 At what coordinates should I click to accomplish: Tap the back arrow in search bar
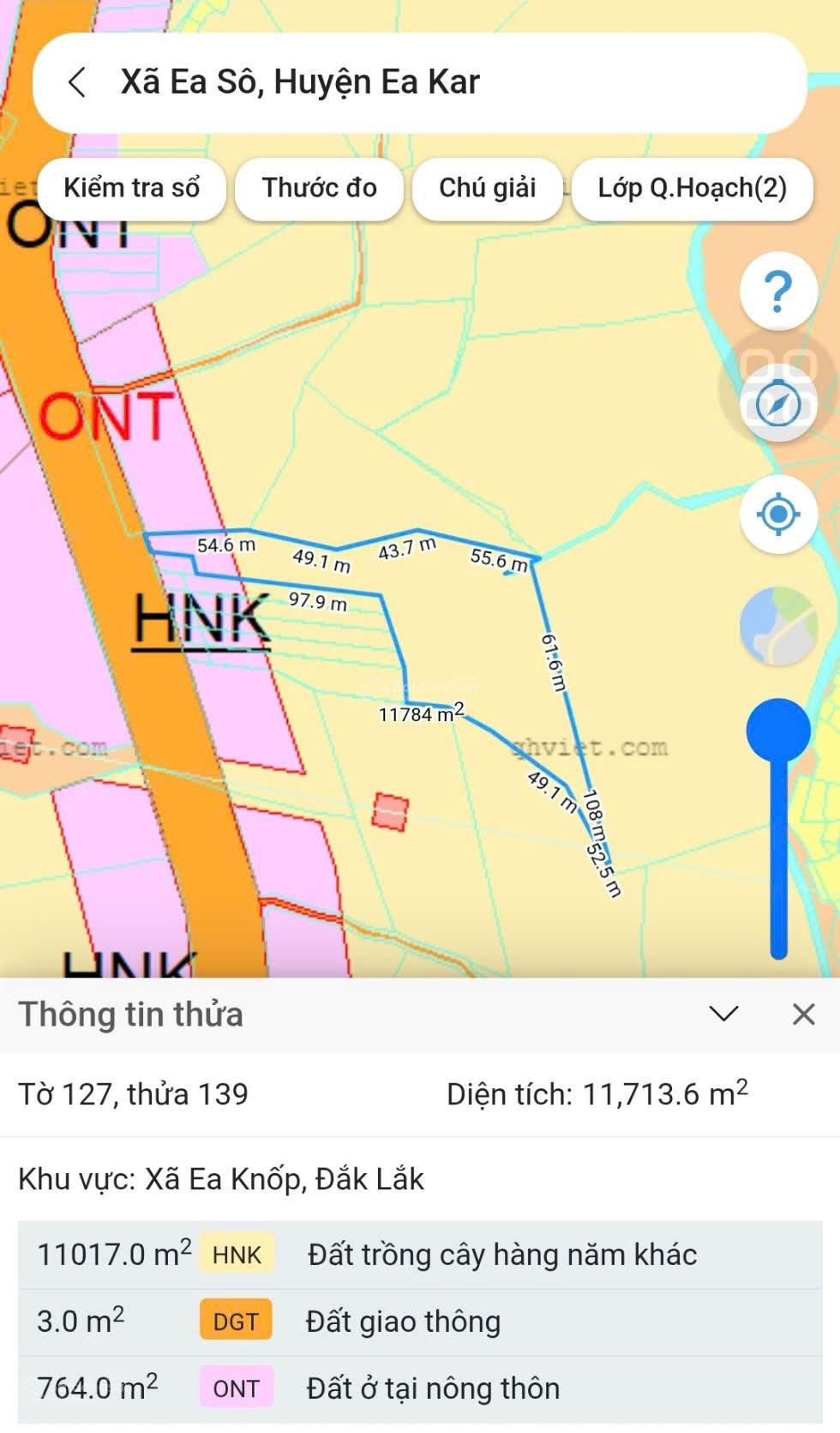76,82
